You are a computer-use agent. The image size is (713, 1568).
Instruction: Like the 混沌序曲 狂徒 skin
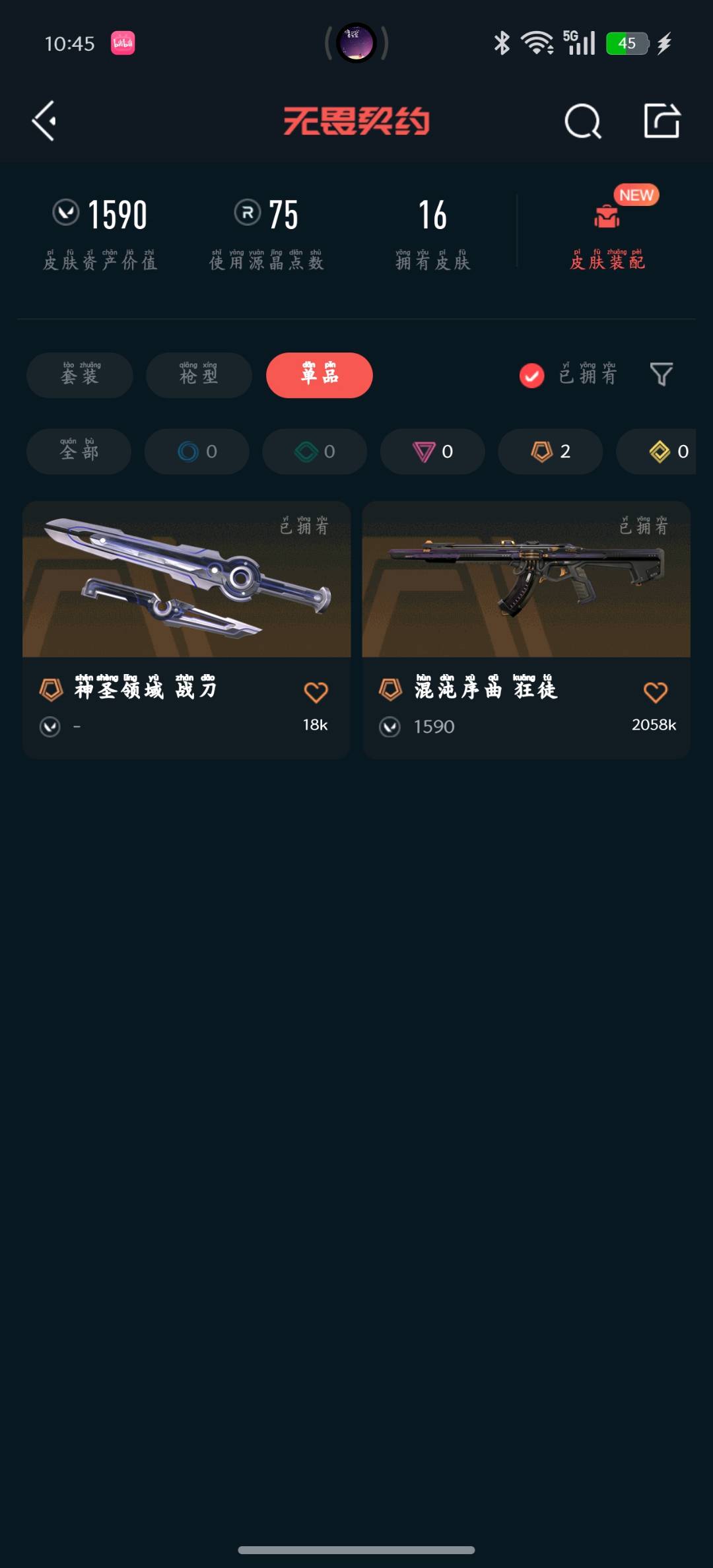655,692
